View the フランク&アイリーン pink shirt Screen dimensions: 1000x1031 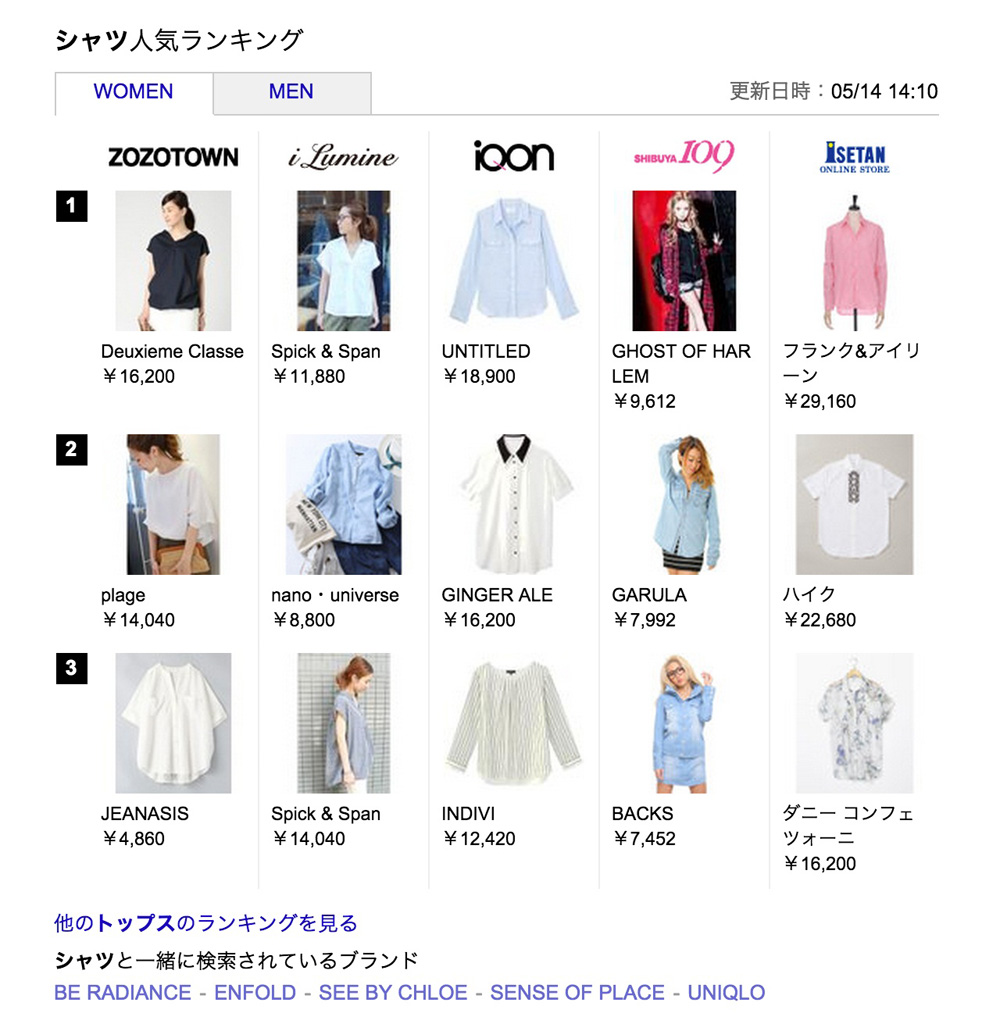854,261
